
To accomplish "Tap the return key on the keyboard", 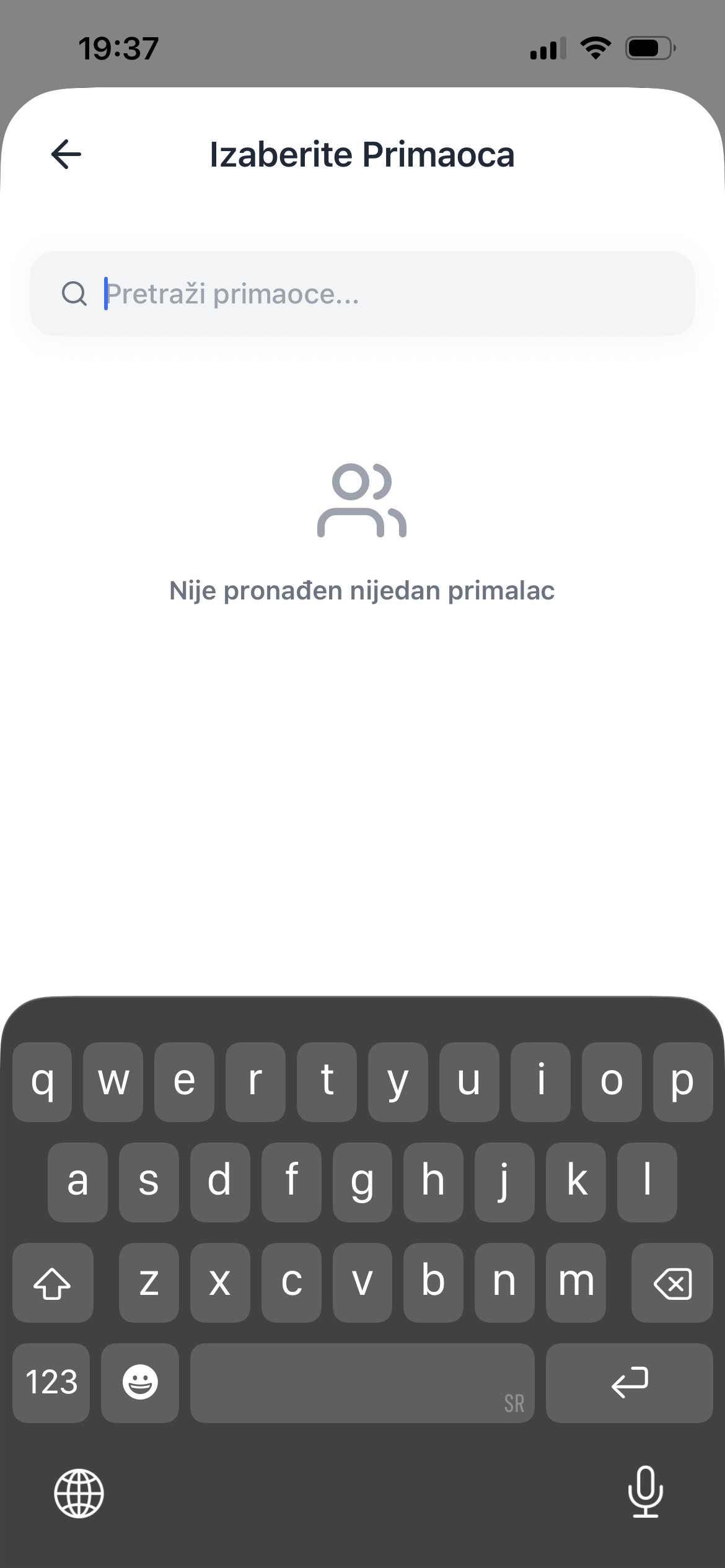I will click(x=628, y=1383).
